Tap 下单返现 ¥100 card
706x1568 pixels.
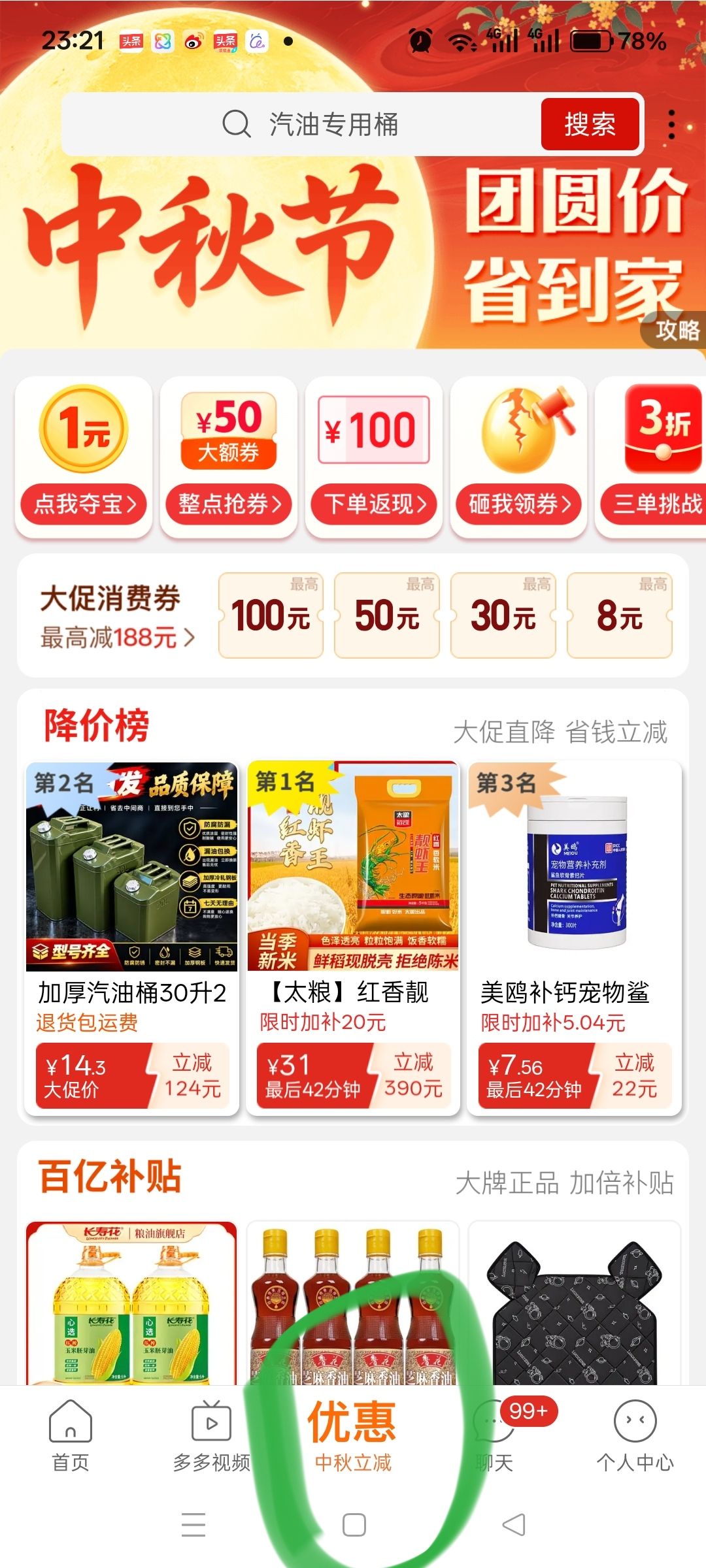[374, 457]
